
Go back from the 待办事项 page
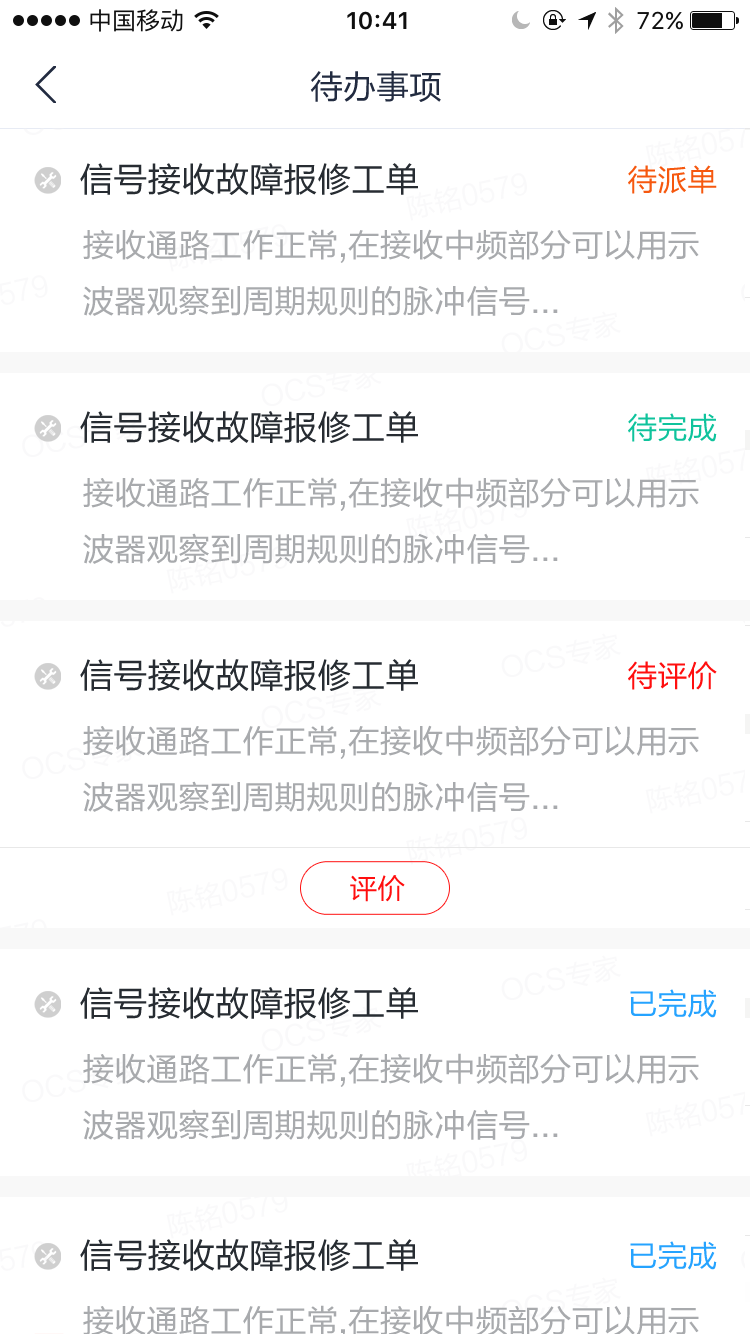pyautogui.click(x=46, y=86)
